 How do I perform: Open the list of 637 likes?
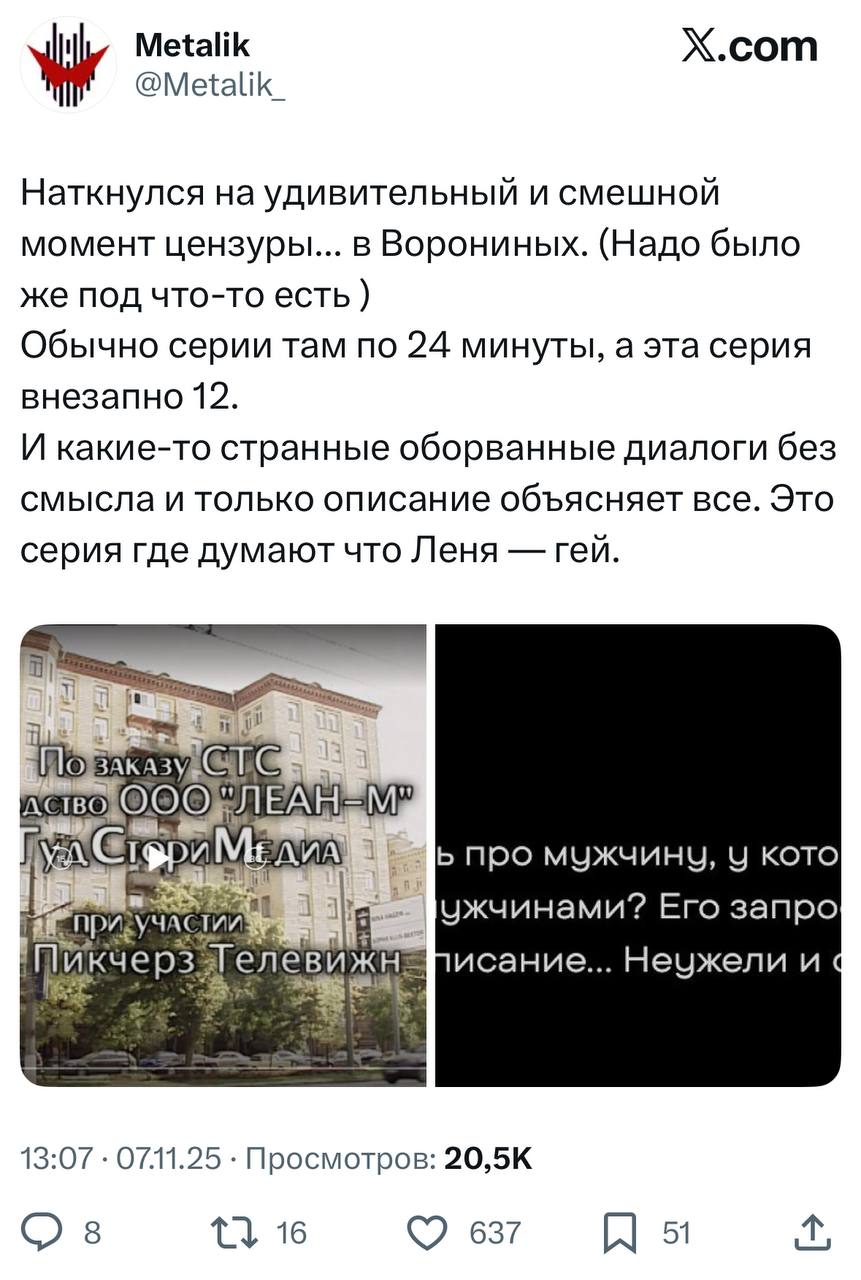(x=496, y=1232)
